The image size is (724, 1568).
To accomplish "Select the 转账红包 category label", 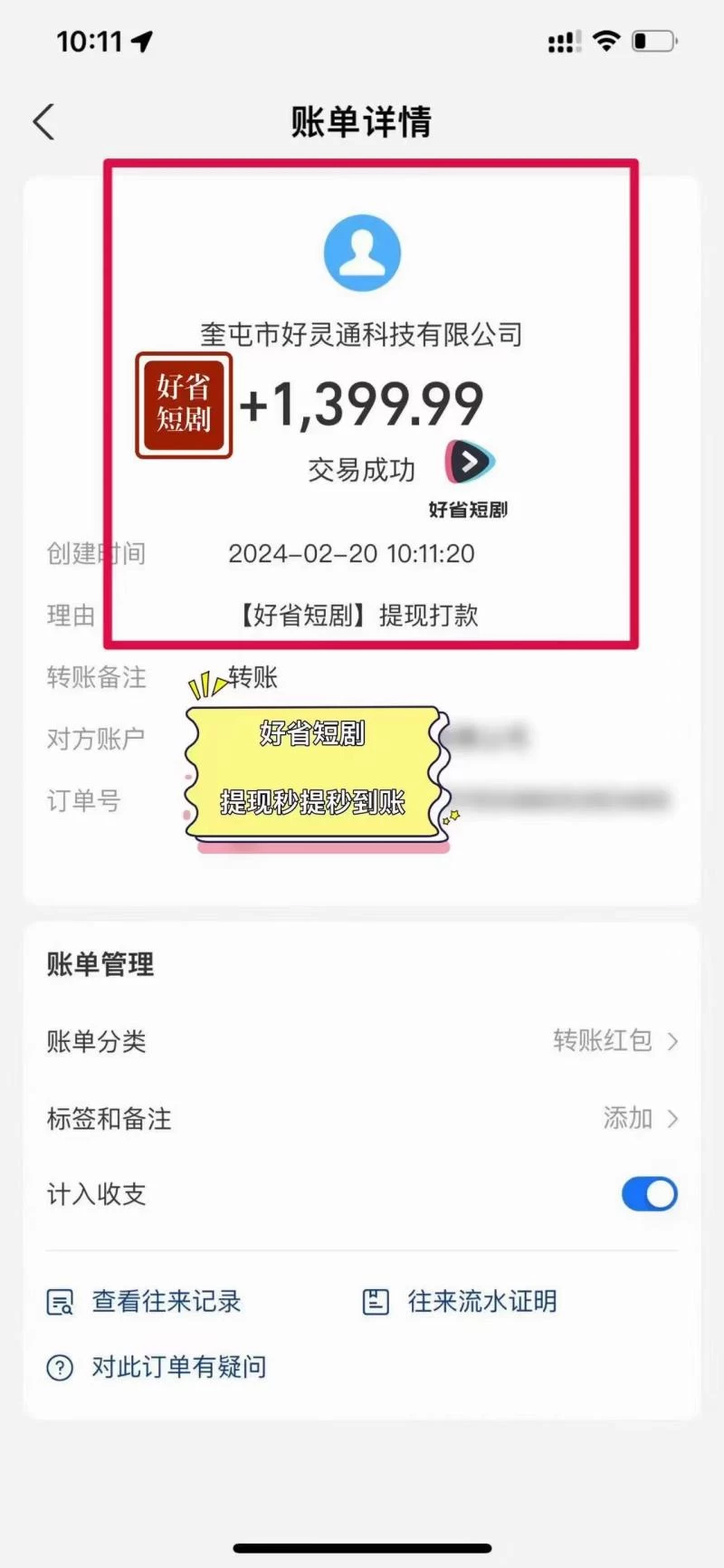I will click(x=602, y=1041).
